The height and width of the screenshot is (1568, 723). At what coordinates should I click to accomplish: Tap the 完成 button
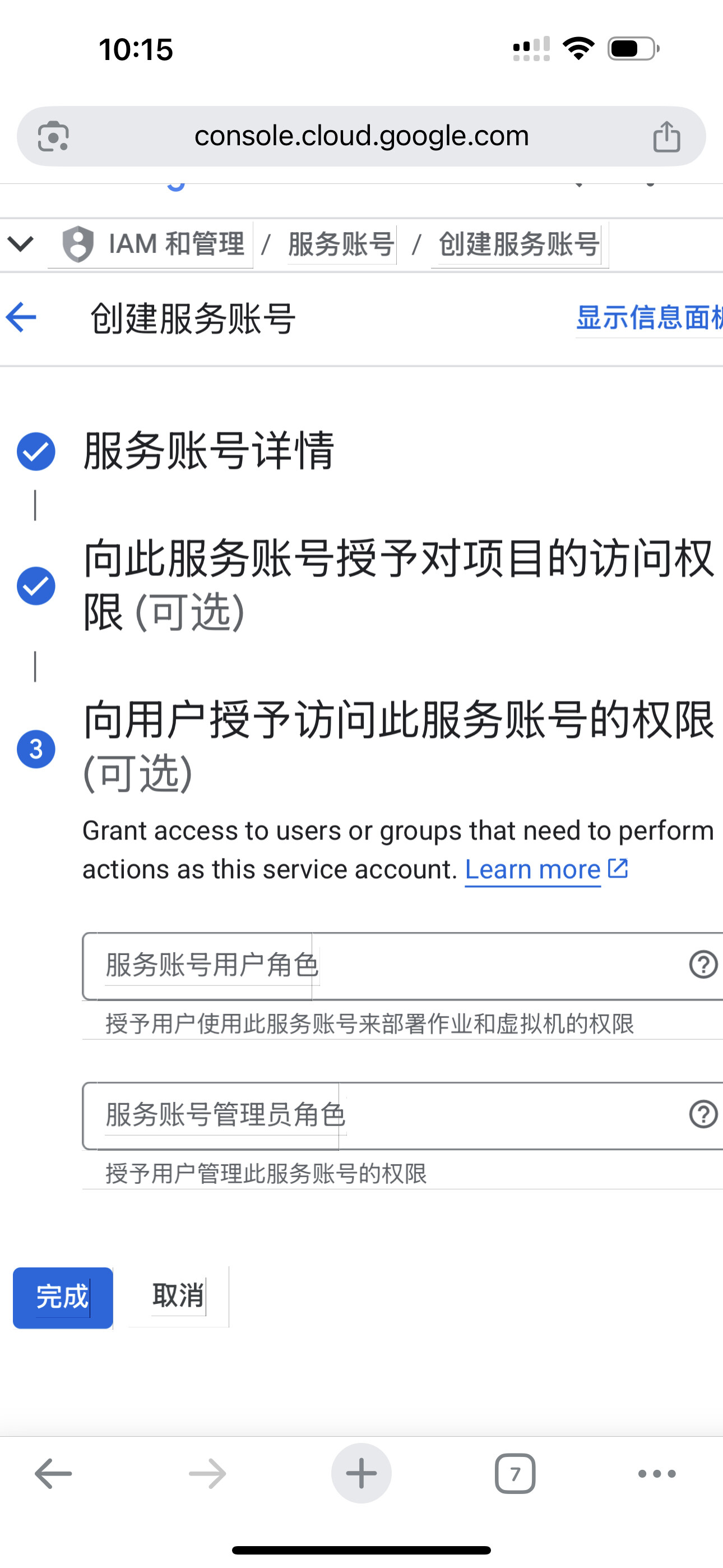(x=63, y=1297)
